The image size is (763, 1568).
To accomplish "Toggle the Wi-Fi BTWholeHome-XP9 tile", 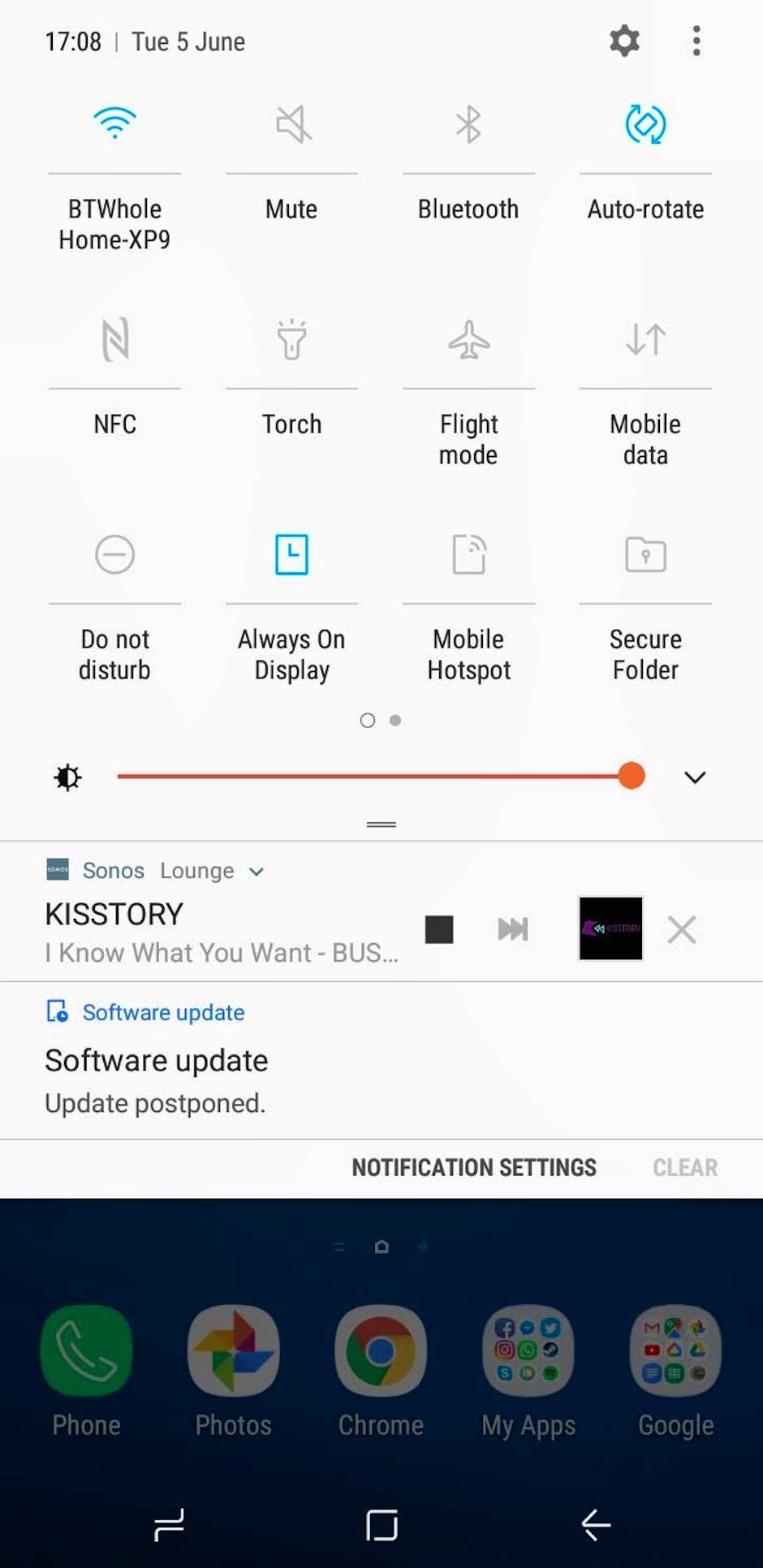I will 114,124.
